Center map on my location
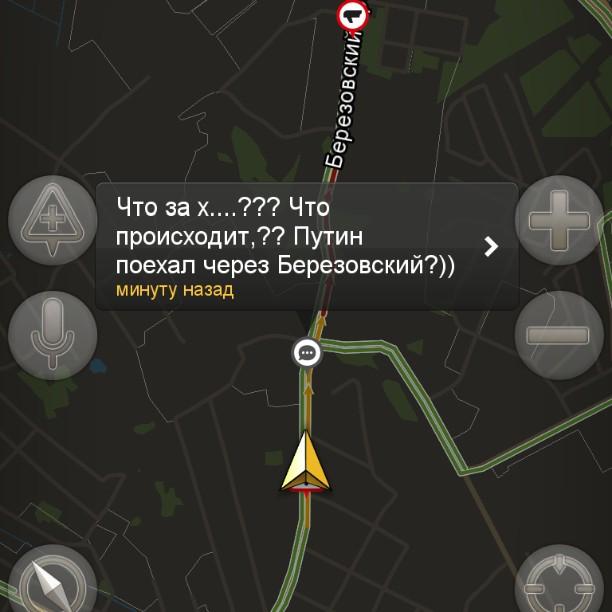 click(x=563, y=585)
